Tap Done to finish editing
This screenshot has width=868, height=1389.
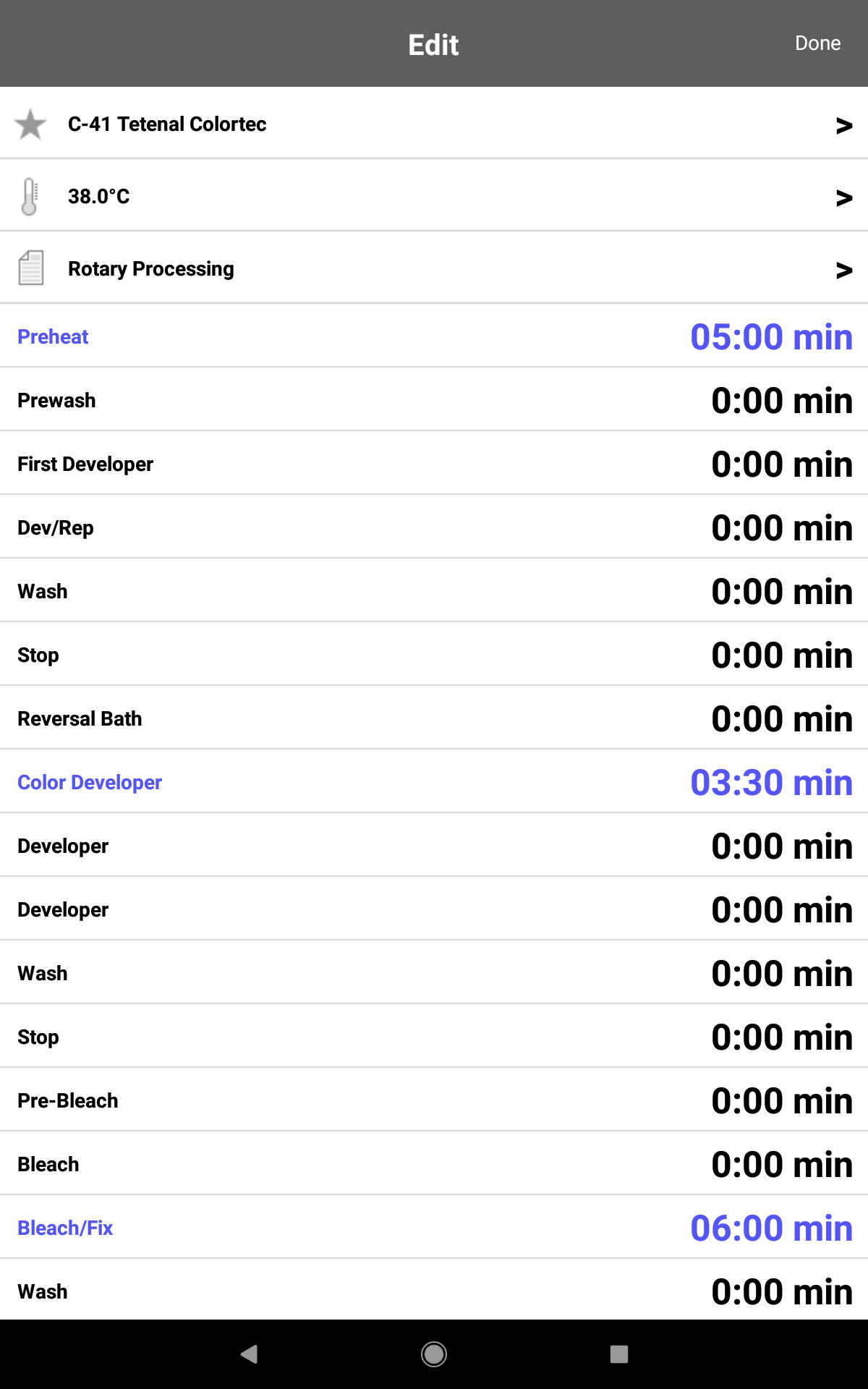[x=817, y=43]
